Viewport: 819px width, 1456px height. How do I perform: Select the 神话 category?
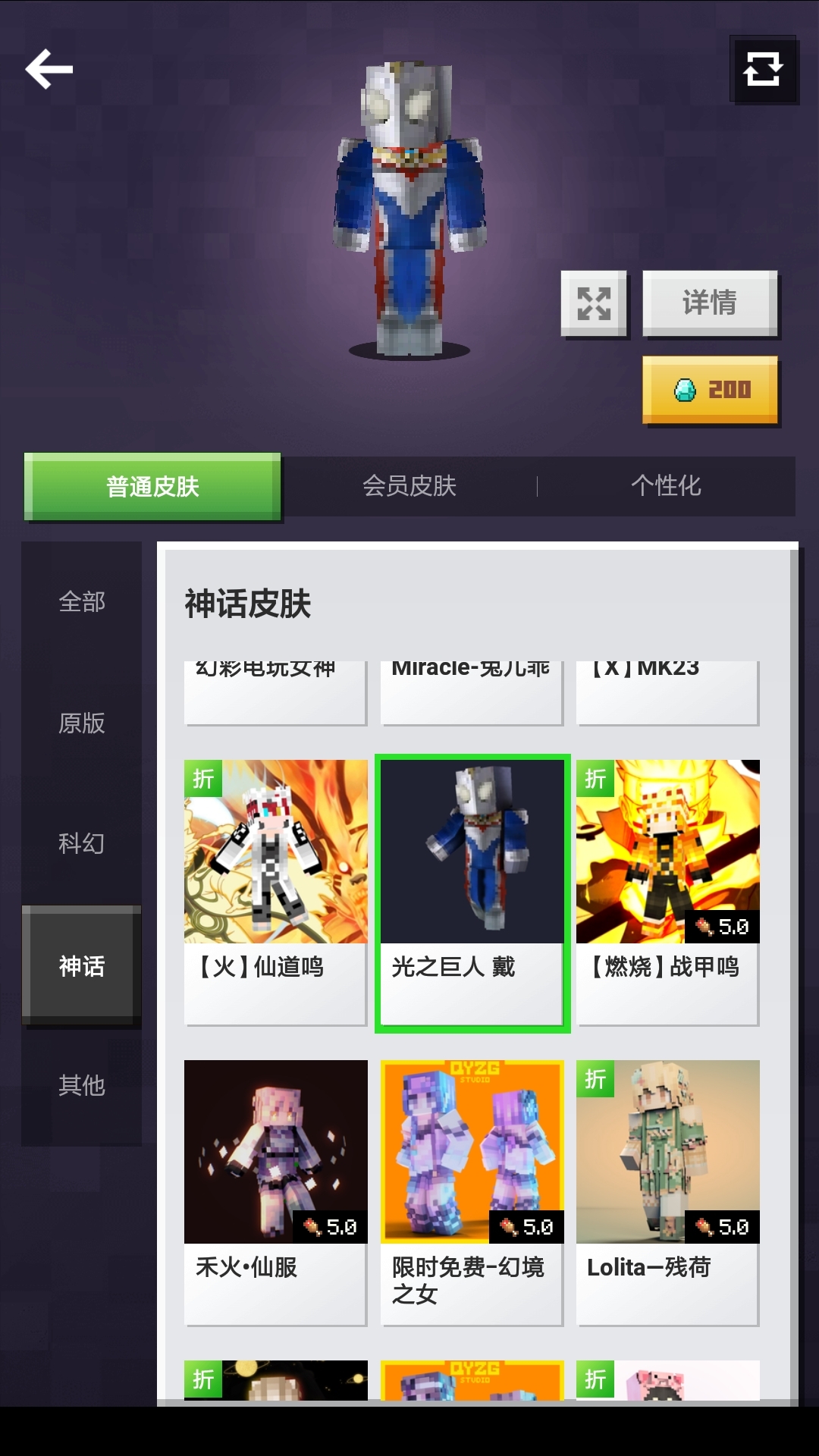[x=82, y=965]
